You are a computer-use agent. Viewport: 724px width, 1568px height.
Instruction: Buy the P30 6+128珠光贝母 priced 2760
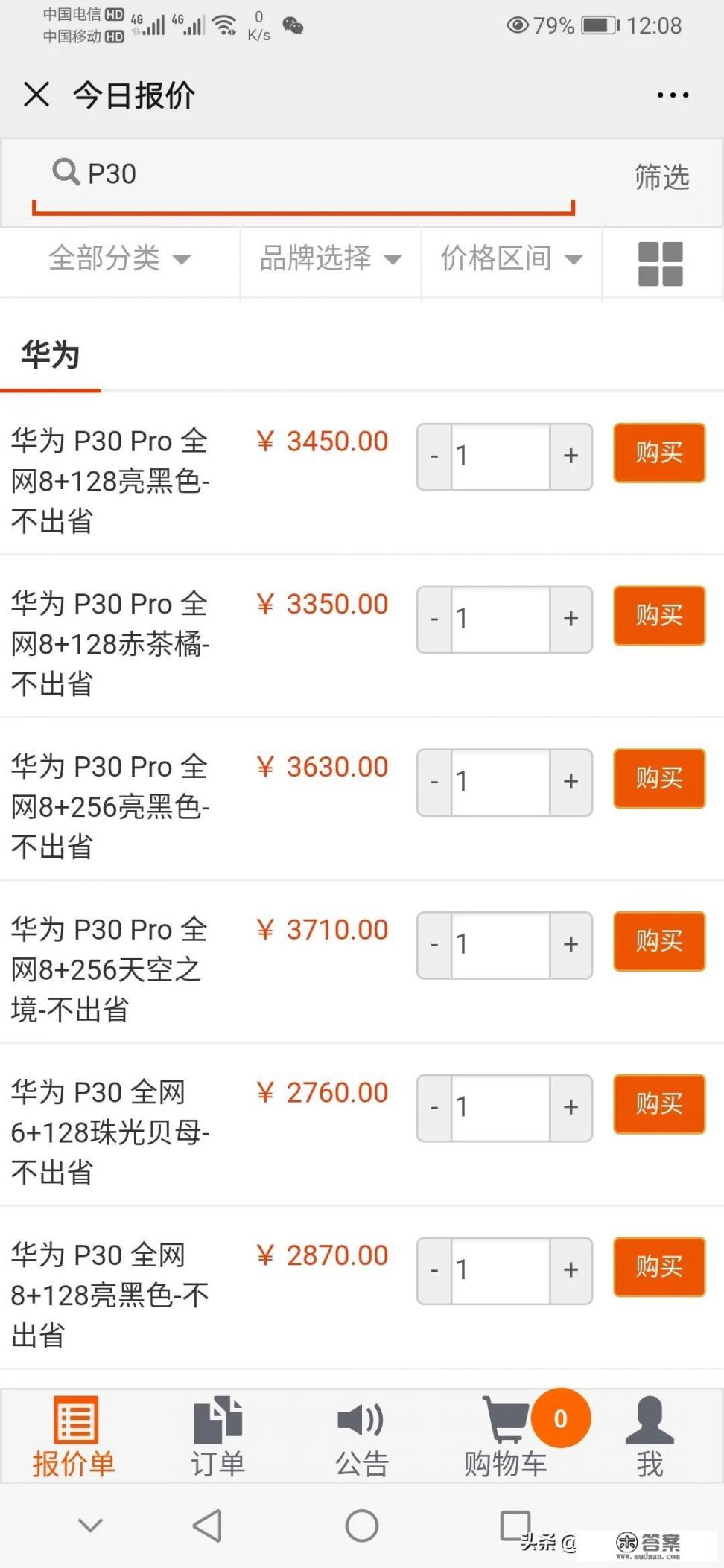658,1105
